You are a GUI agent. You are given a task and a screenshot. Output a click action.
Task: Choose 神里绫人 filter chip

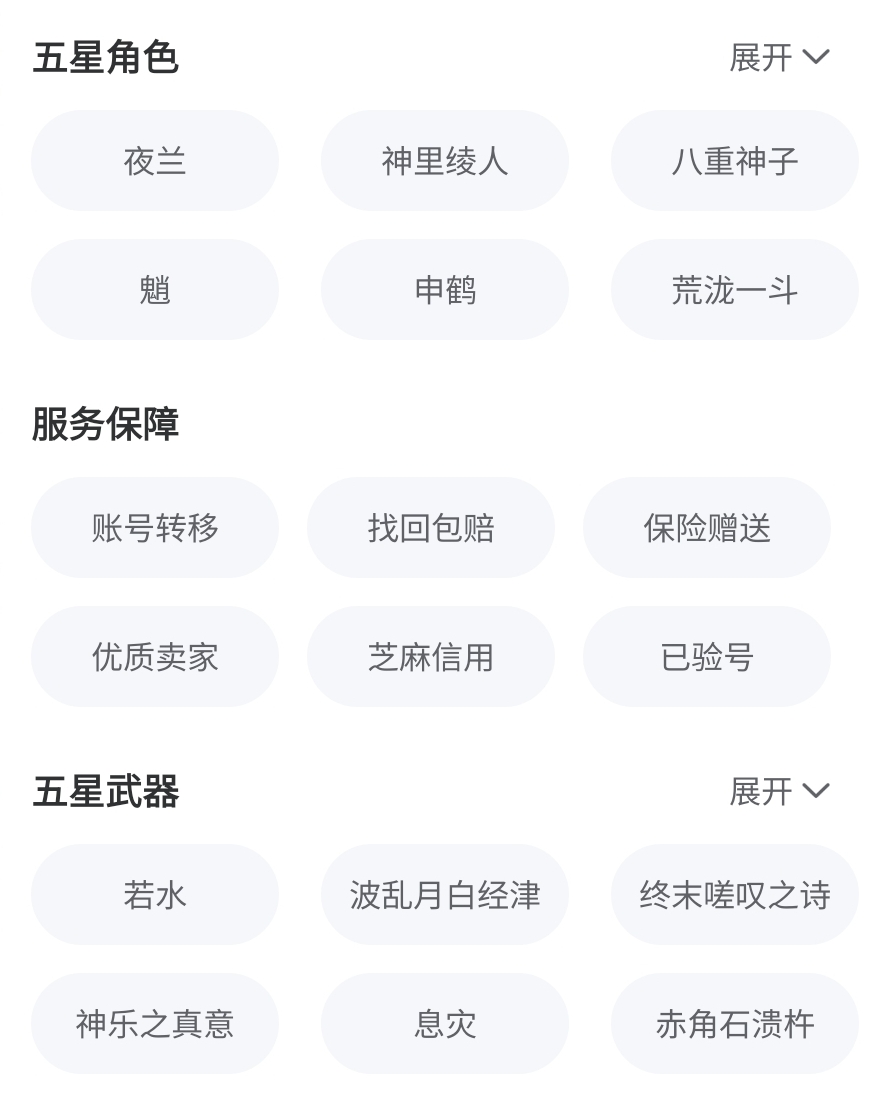click(445, 161)
